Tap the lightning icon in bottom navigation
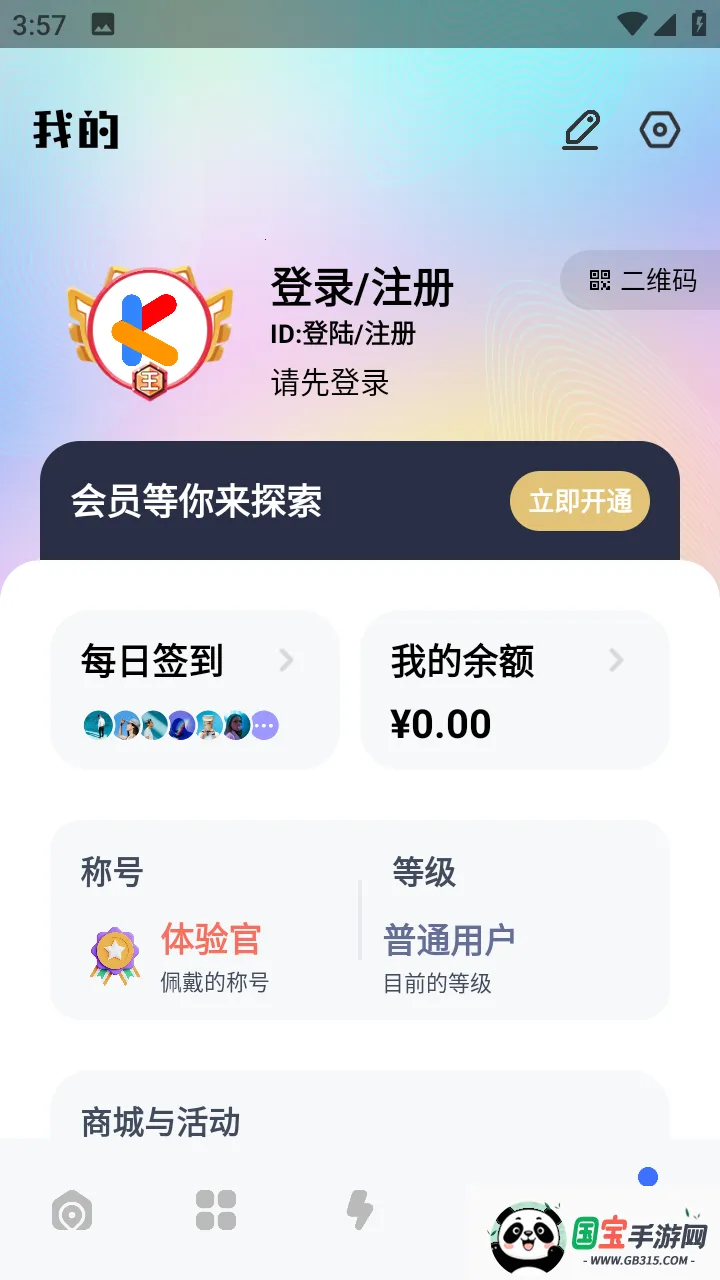 [x=360, y=1211]
